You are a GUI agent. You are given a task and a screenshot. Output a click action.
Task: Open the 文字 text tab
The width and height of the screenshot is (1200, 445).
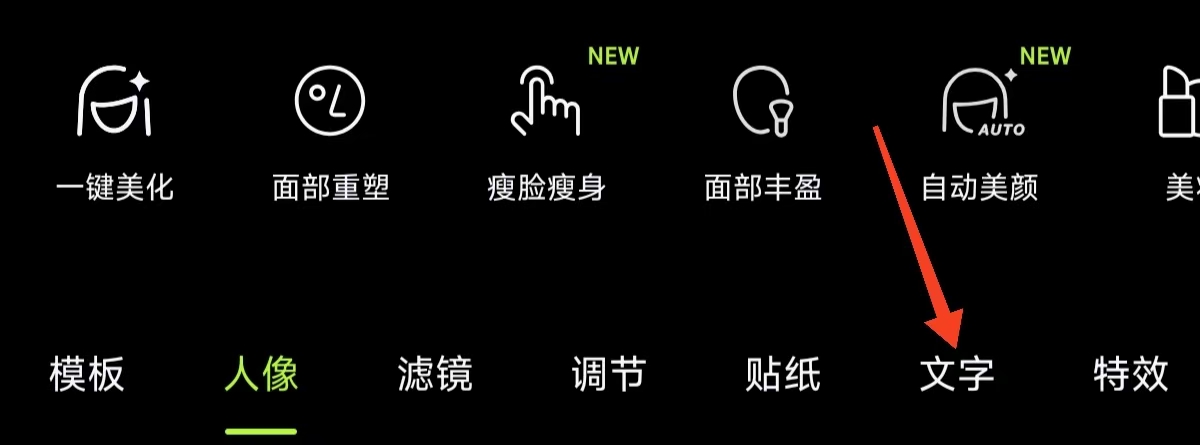click(957, 376)
